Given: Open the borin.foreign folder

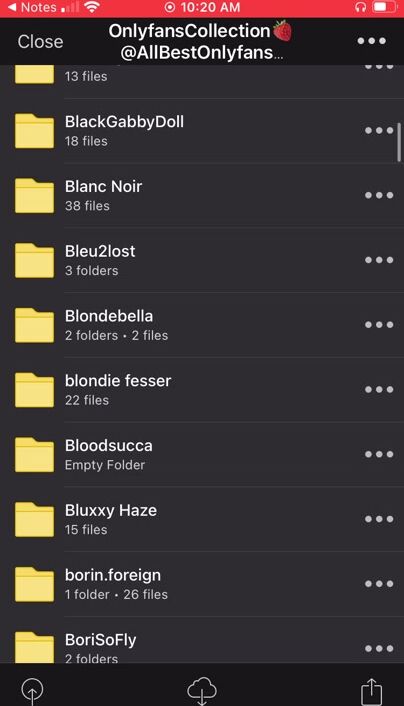Looking at the screenshot, I should pos(202,584).
